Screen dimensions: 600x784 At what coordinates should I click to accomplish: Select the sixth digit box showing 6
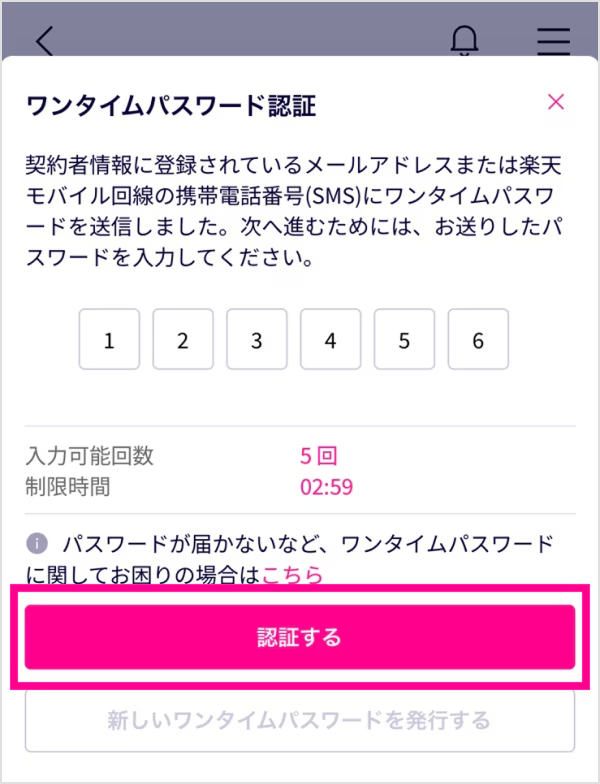pyautogui.click(x=478, y=340)
